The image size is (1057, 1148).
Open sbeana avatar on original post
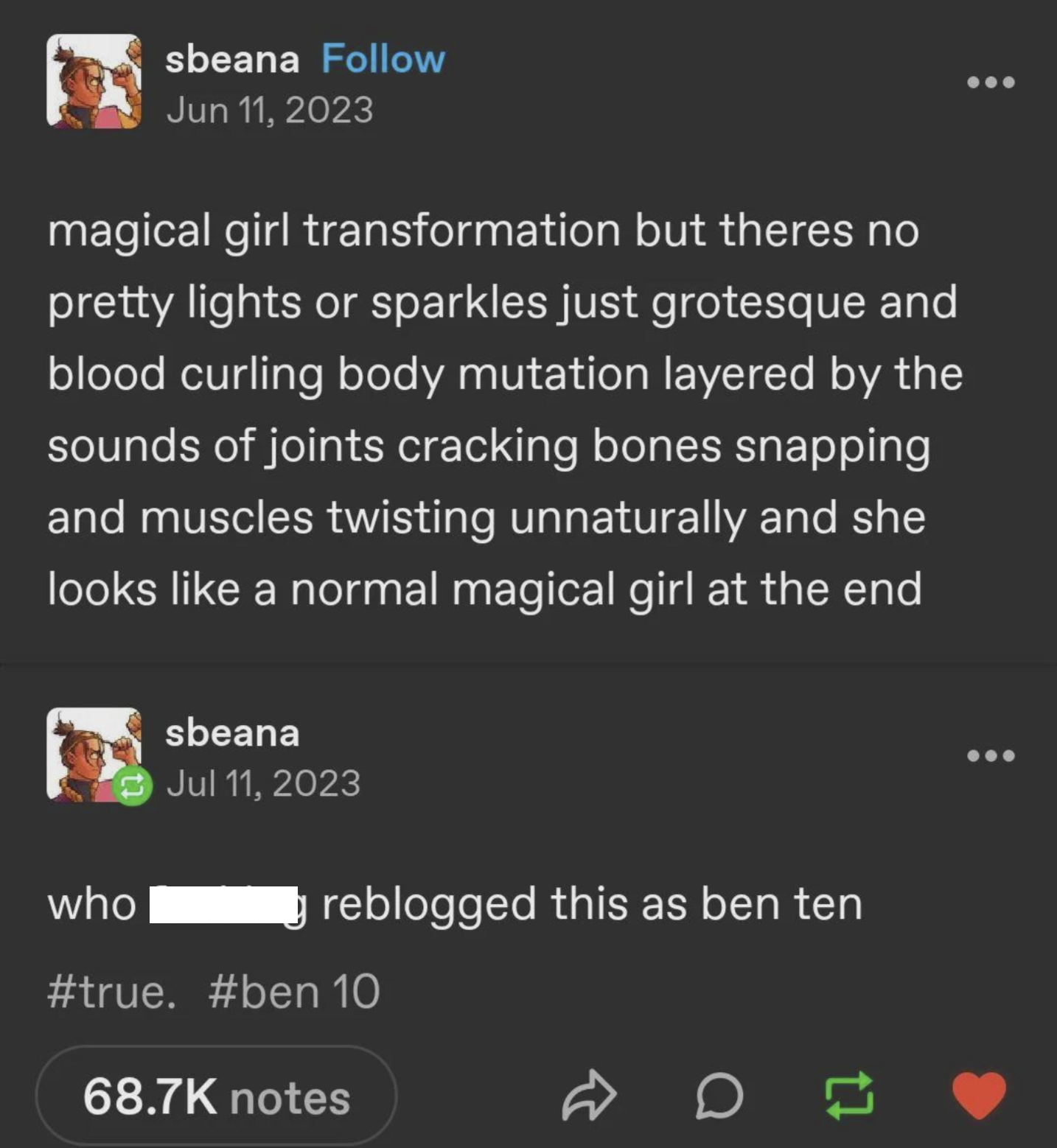[x=94, y=81]
